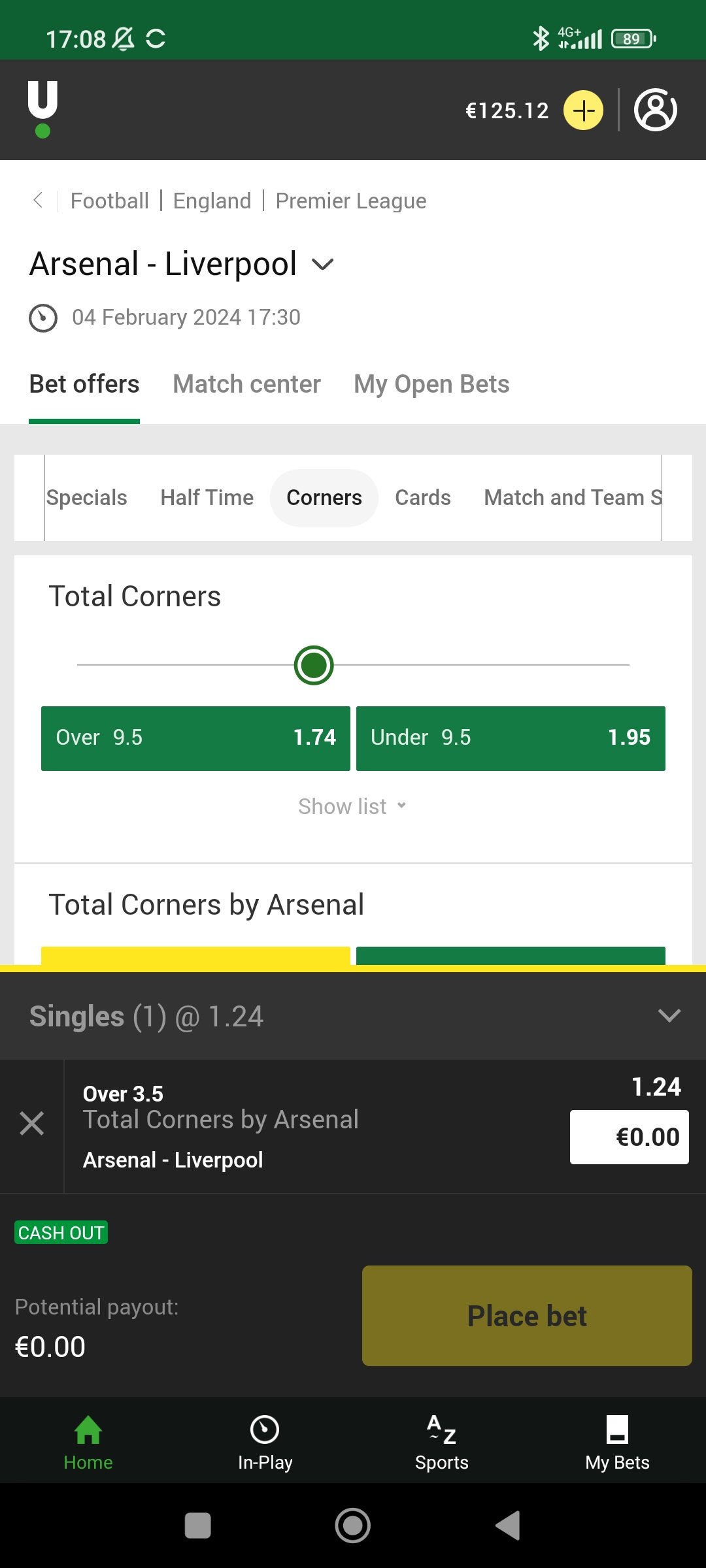The height and width of the screenshot is (1568, 706).
Task: Select the Specials market chip
Action: (86, 498)
